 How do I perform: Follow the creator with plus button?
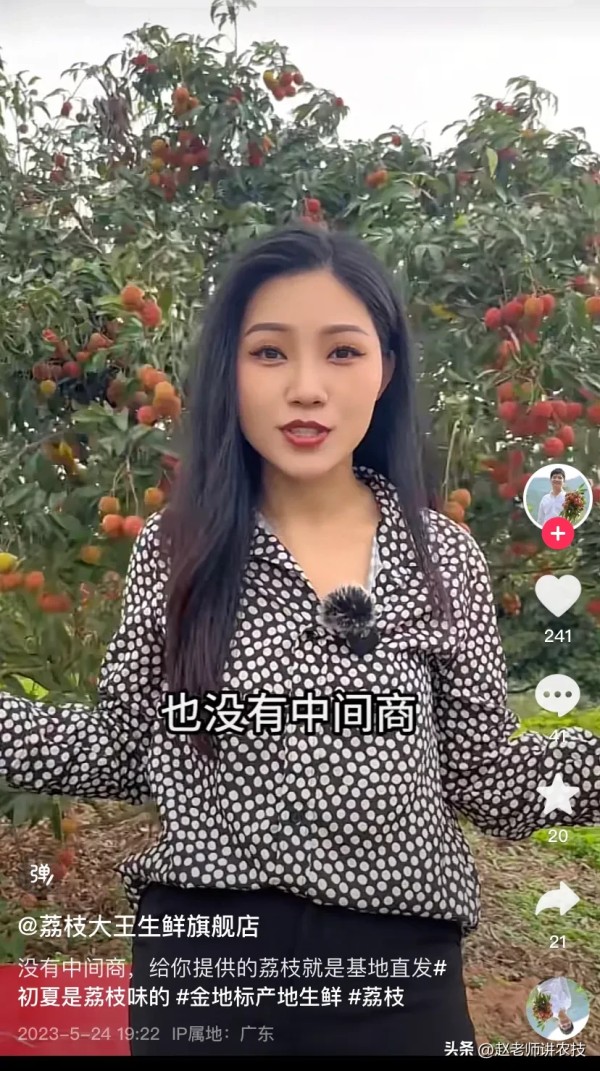pos(557,534)
